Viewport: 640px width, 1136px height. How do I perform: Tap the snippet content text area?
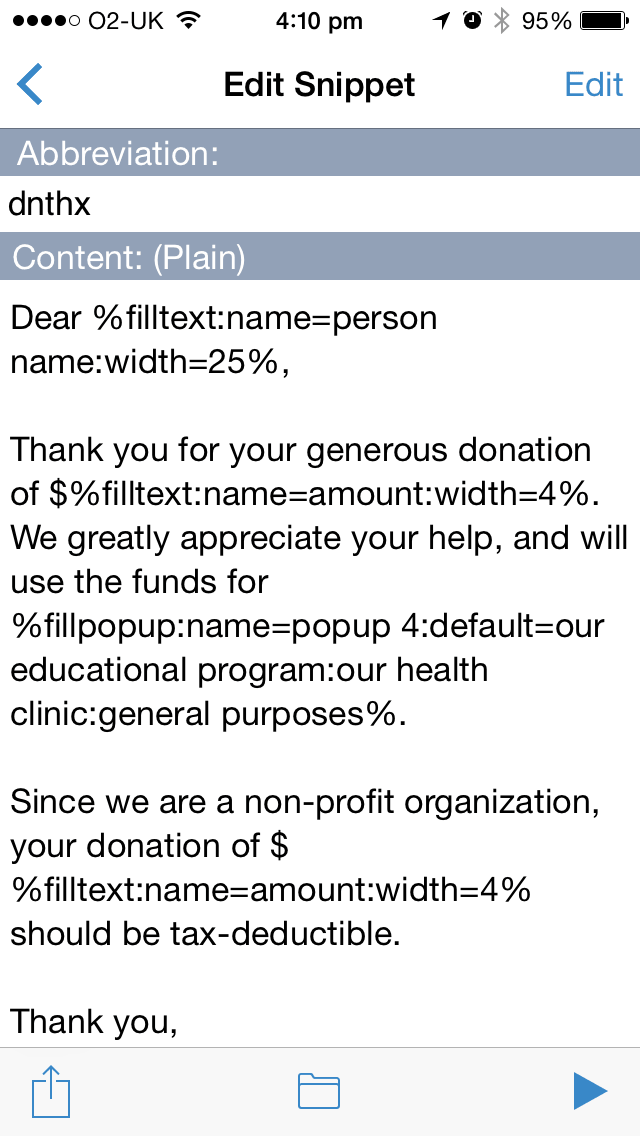tap(320, 663)
